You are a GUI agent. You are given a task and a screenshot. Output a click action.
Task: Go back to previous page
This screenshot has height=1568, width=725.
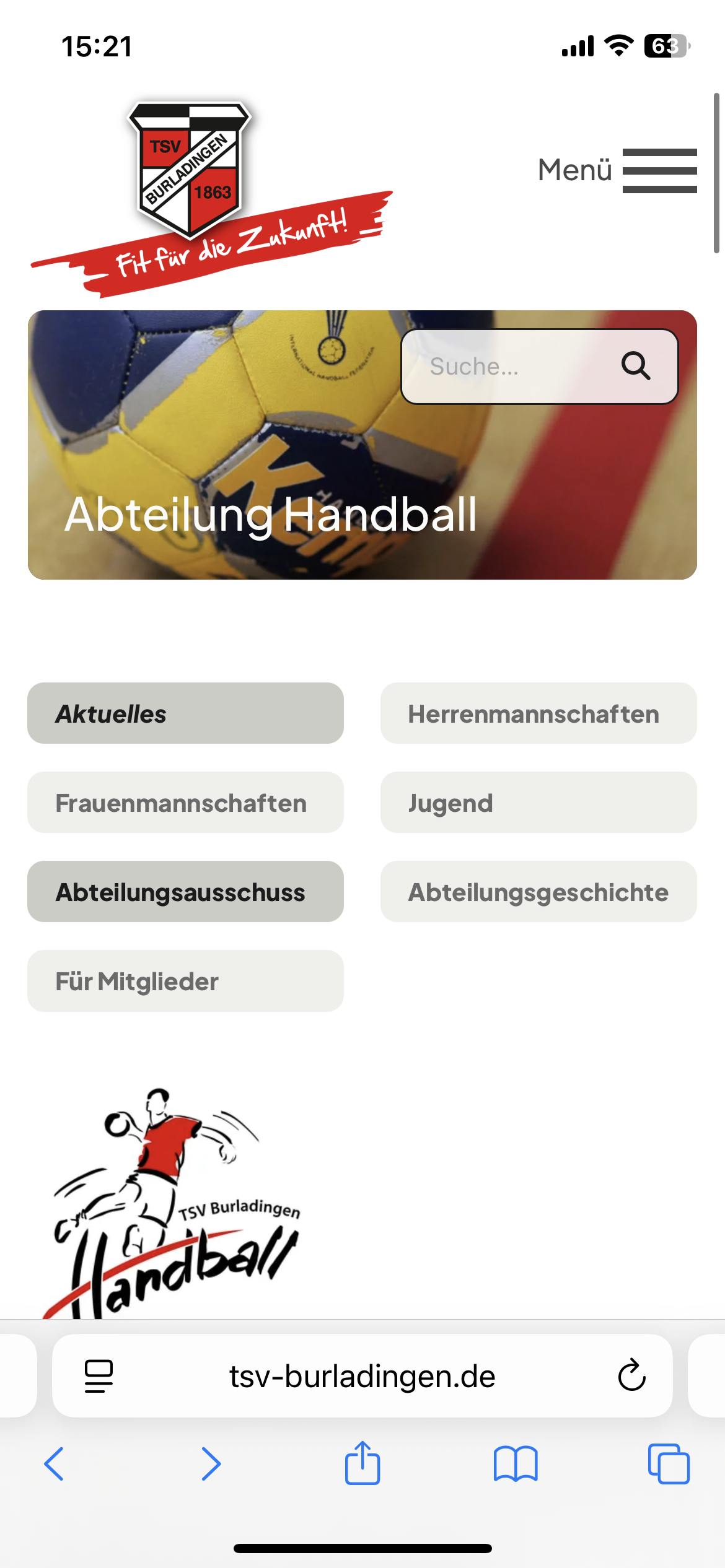pyautogui.click(x=55, y=1464)
